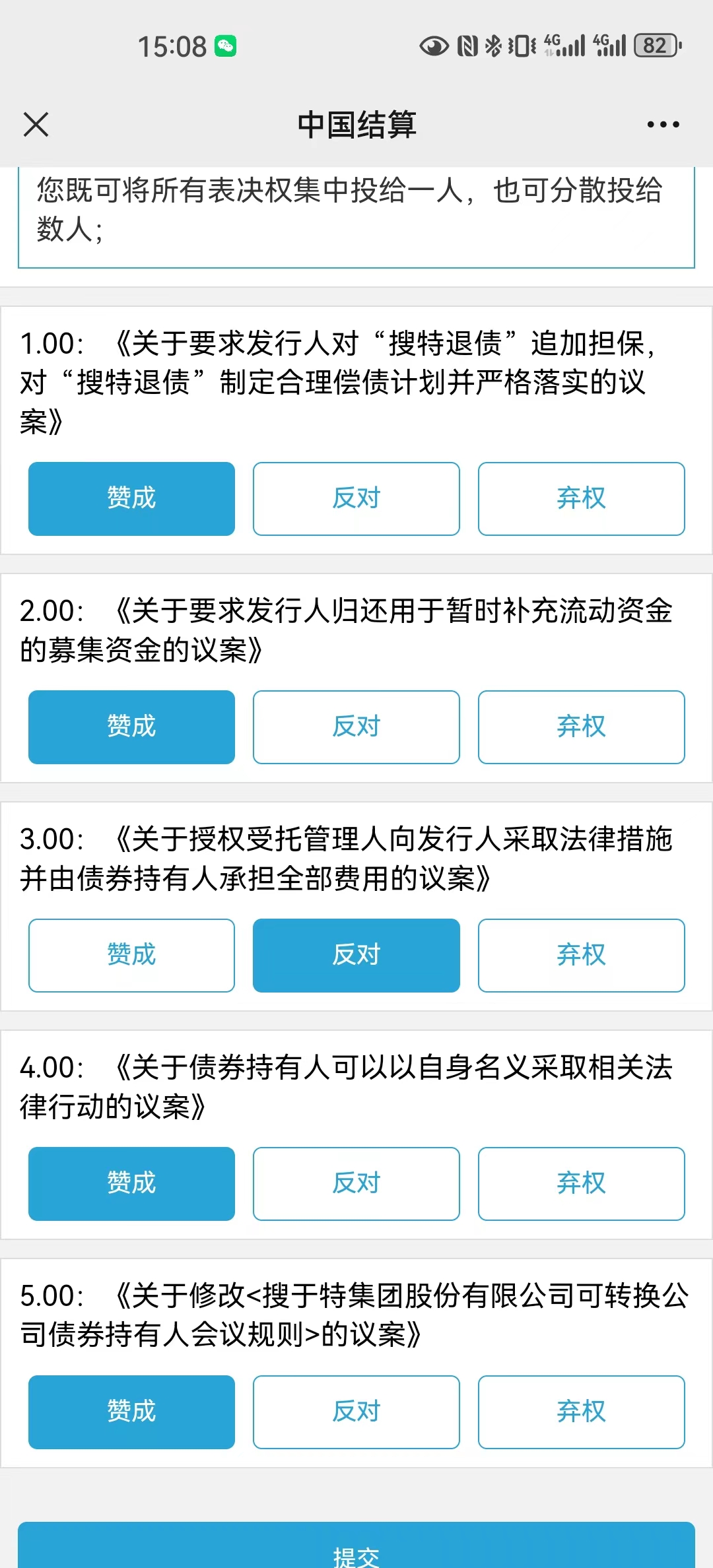The height and width of the screenshot is (1568, 713).
Task: Mark 反对 for proposal 4.00
Action: [356, 1183]
